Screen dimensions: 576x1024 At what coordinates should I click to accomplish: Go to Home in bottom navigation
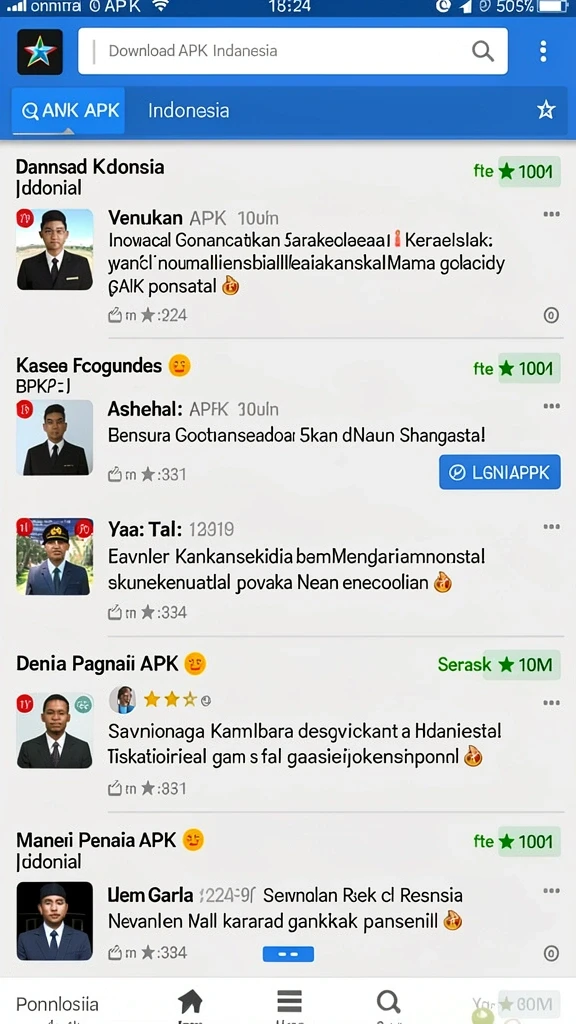[x=191, y=1002]
